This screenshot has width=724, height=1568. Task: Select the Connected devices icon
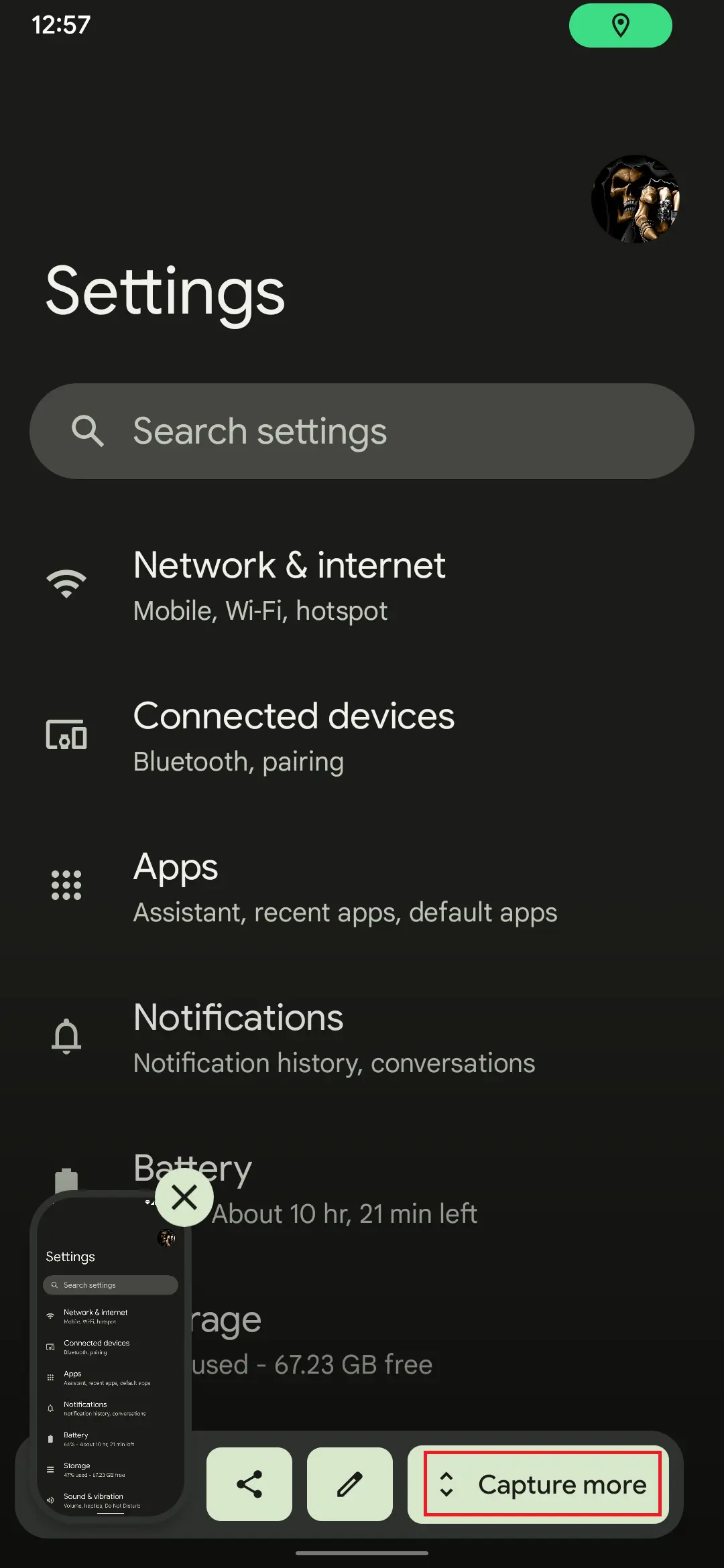[66, 734]
